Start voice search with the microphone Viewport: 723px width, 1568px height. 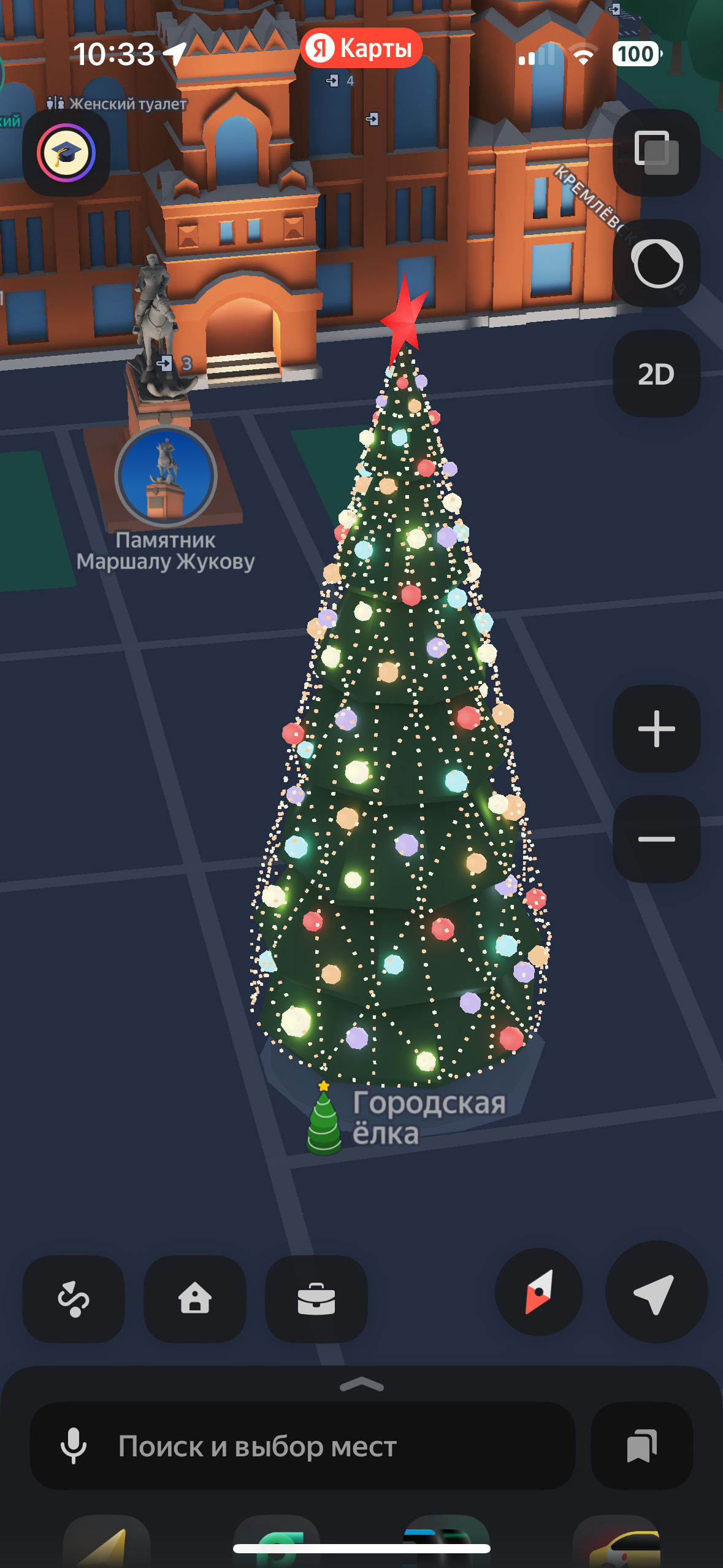pyautogui.click(x=74, y=1446)
